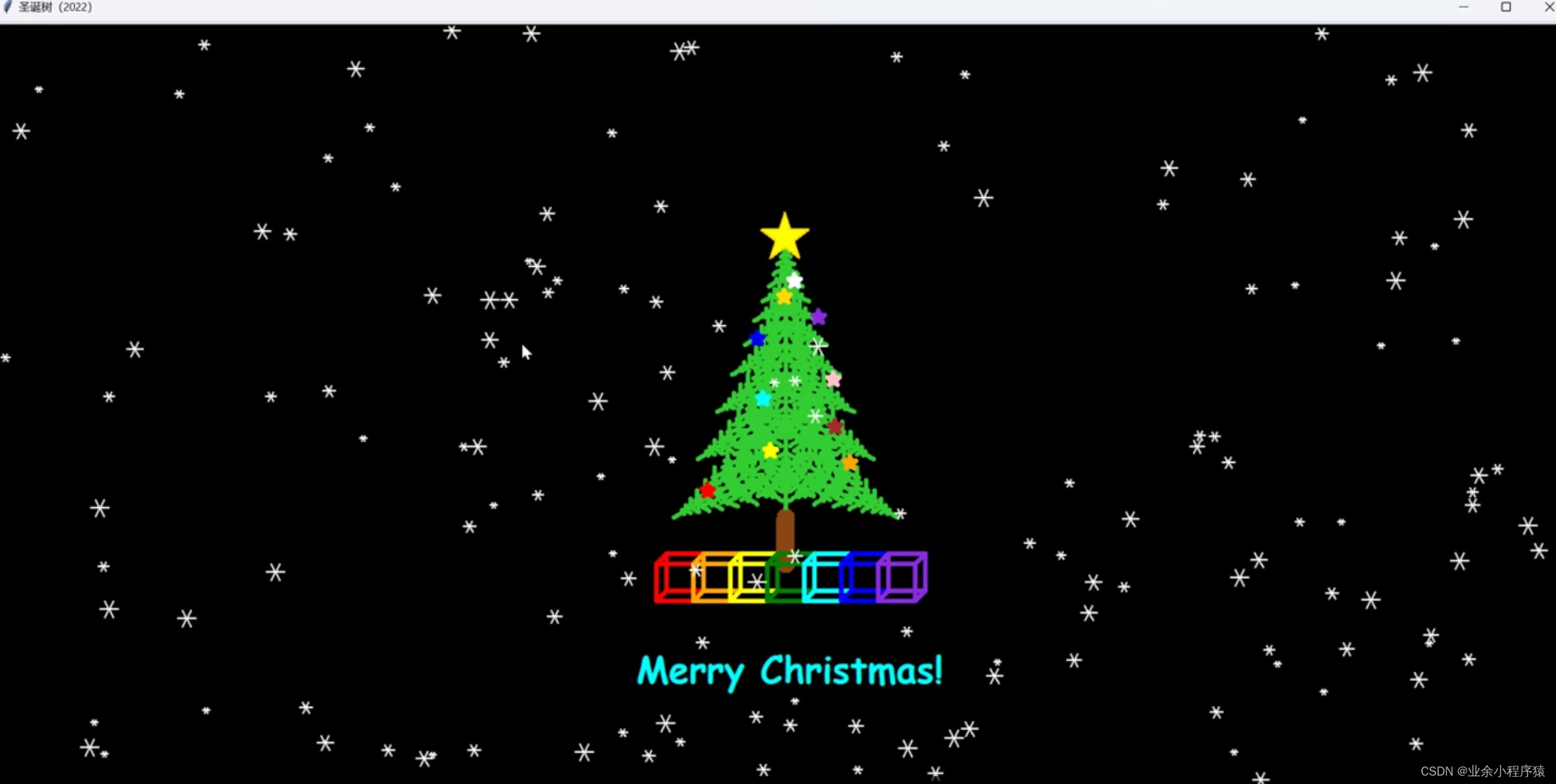Screen dimensions: 1556x784
Task: Minimize the Christmas tree window
Action: (x=1463, y=7)
